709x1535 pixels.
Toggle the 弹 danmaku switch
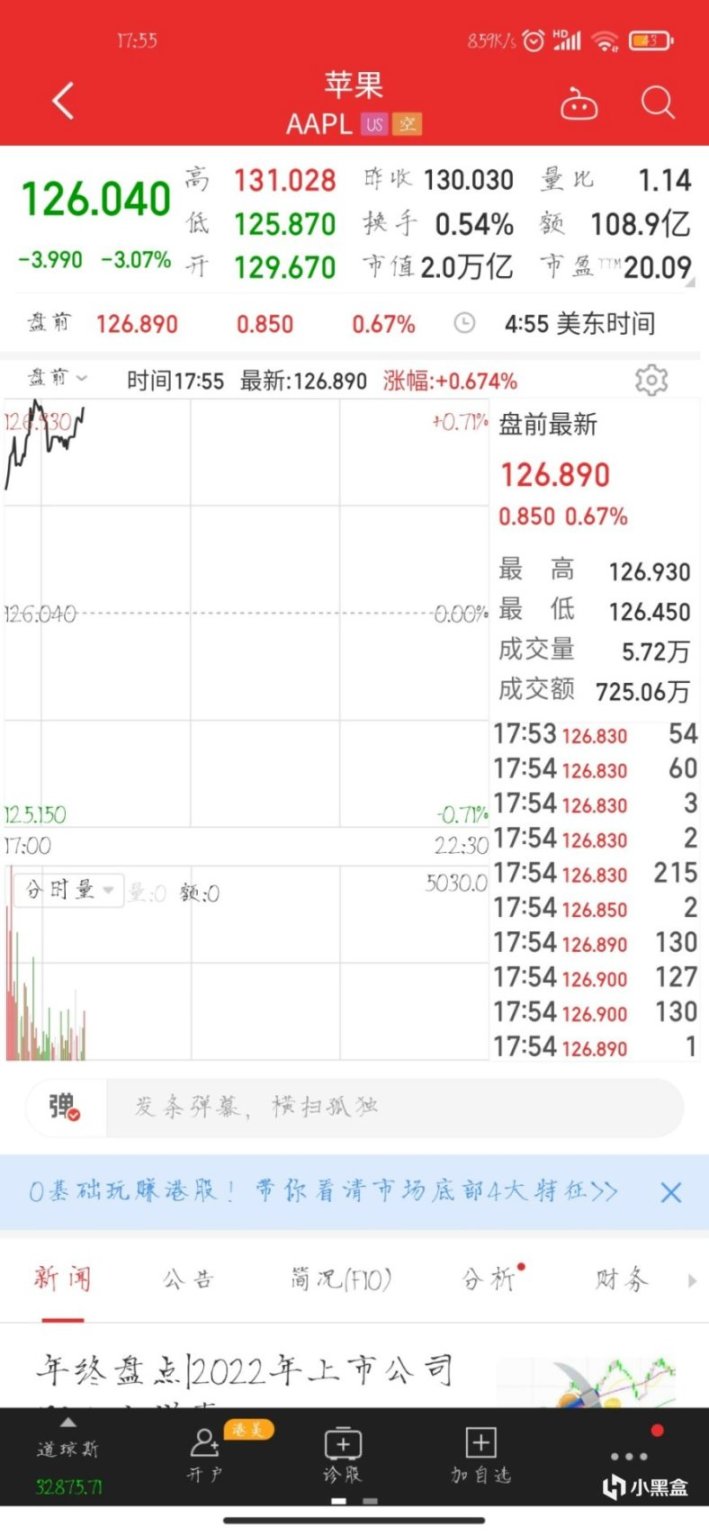pyautogui.click(x=64, y=1107)
